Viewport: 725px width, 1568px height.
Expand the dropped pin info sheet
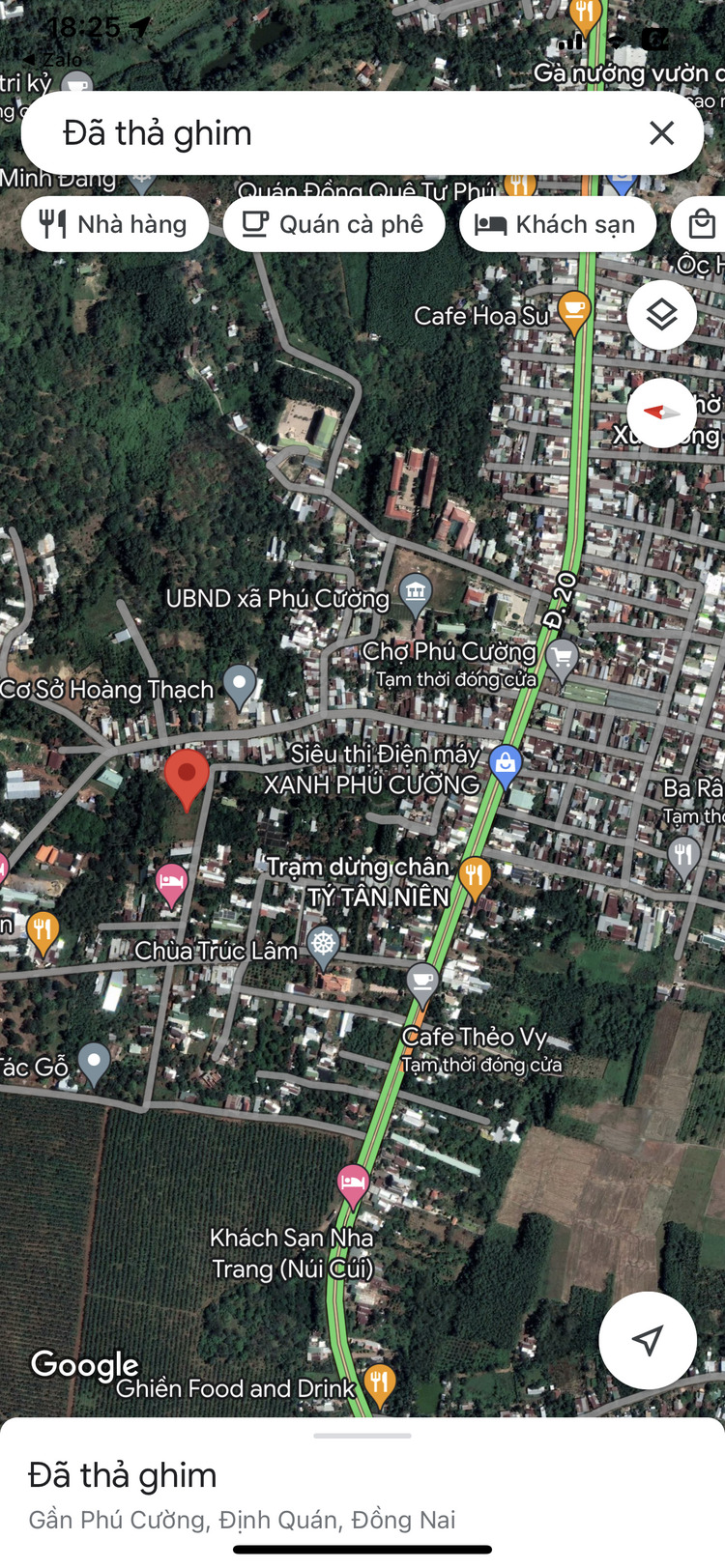tap(362, 1436)
